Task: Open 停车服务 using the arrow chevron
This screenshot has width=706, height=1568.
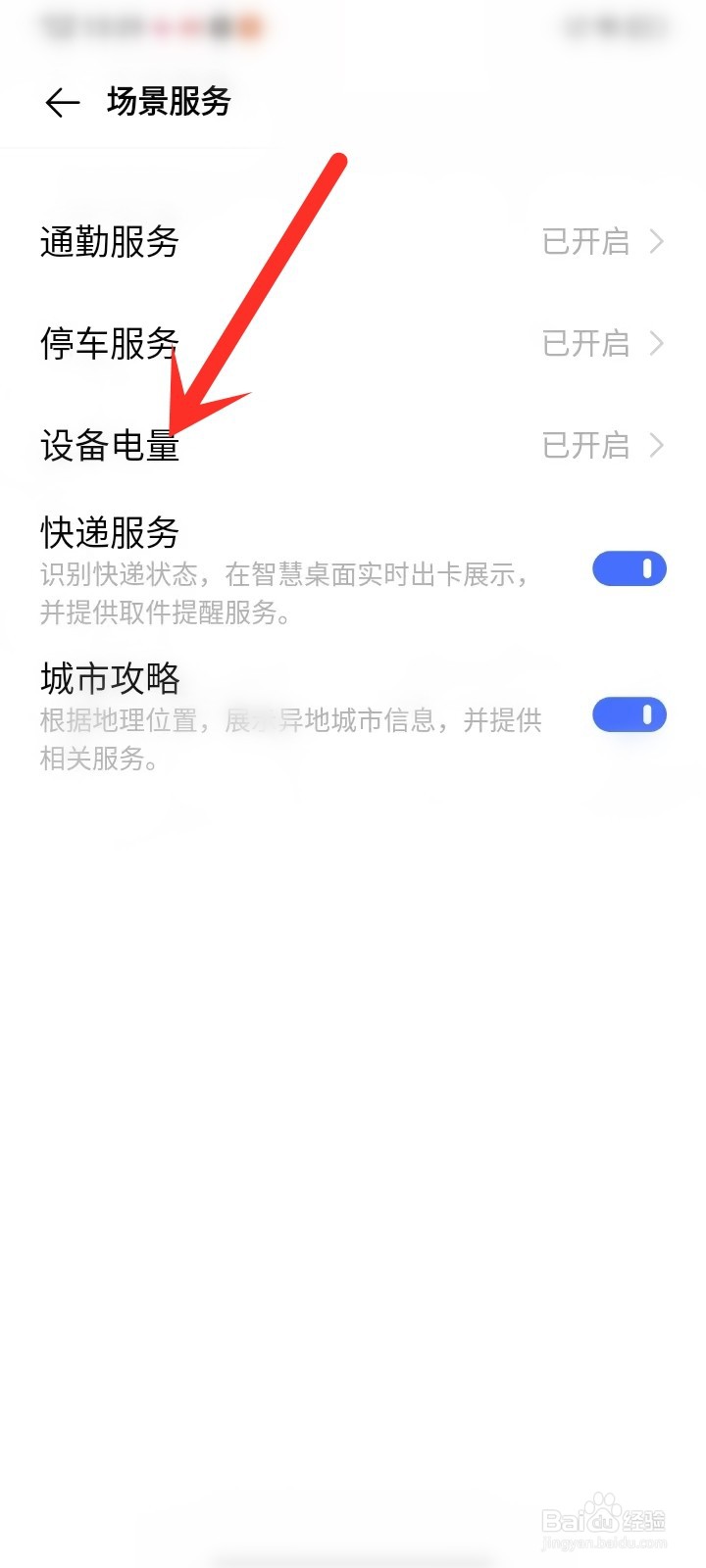Action: [x=655, y=344]
